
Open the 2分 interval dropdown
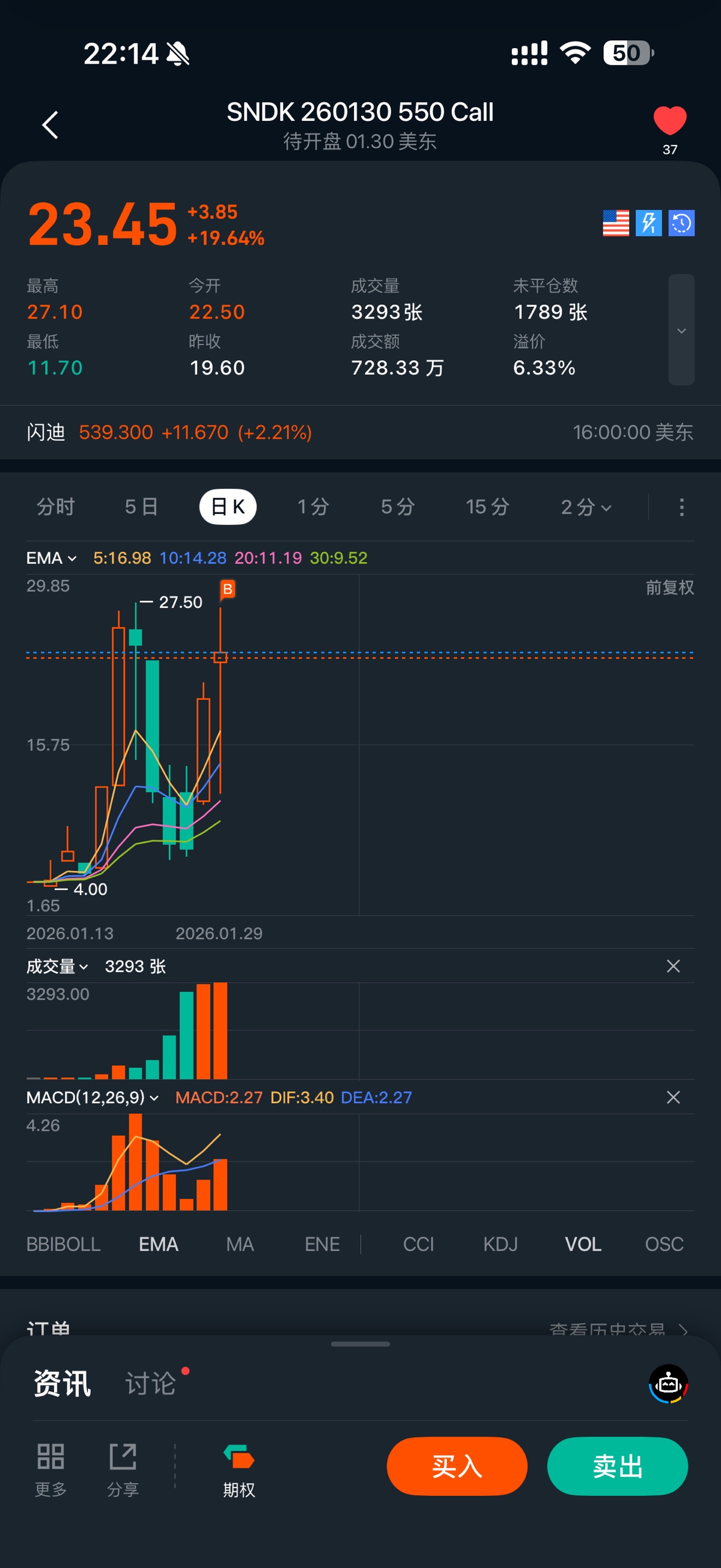point(585,507)
